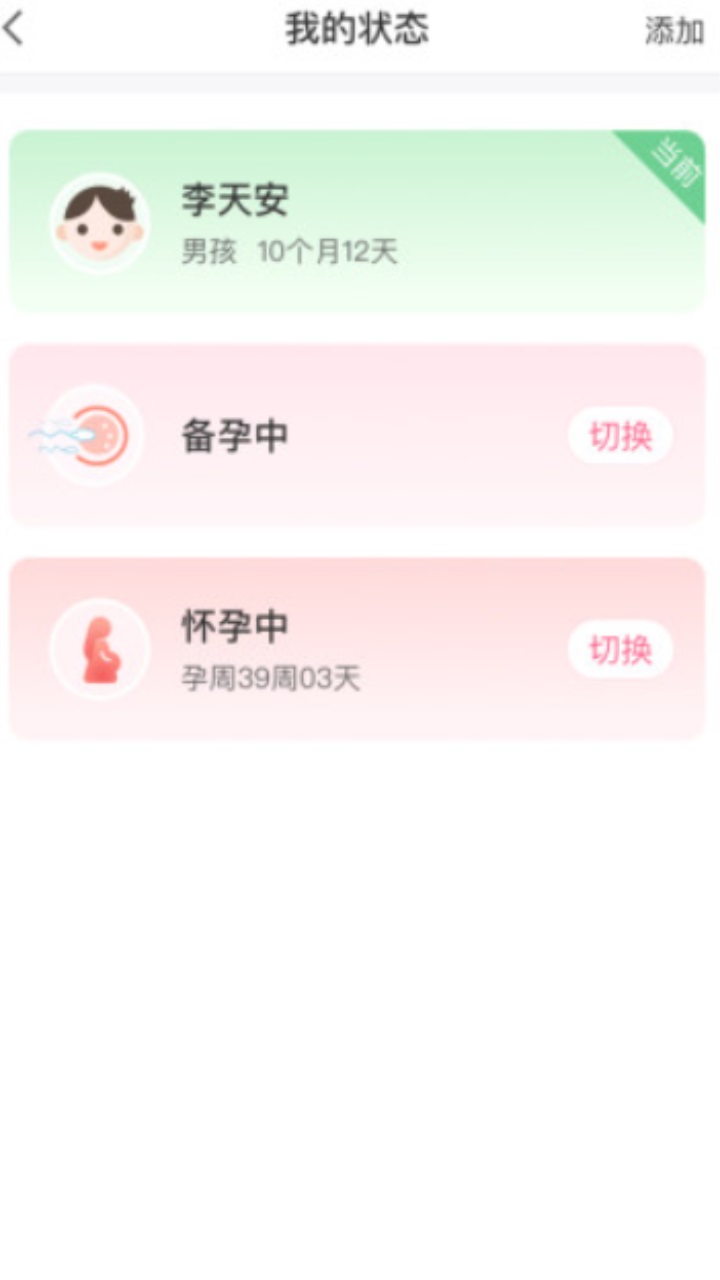Tap 添加 to add a new status
The width and height of the screenshot is (720, 1280).
pos(674,31)
